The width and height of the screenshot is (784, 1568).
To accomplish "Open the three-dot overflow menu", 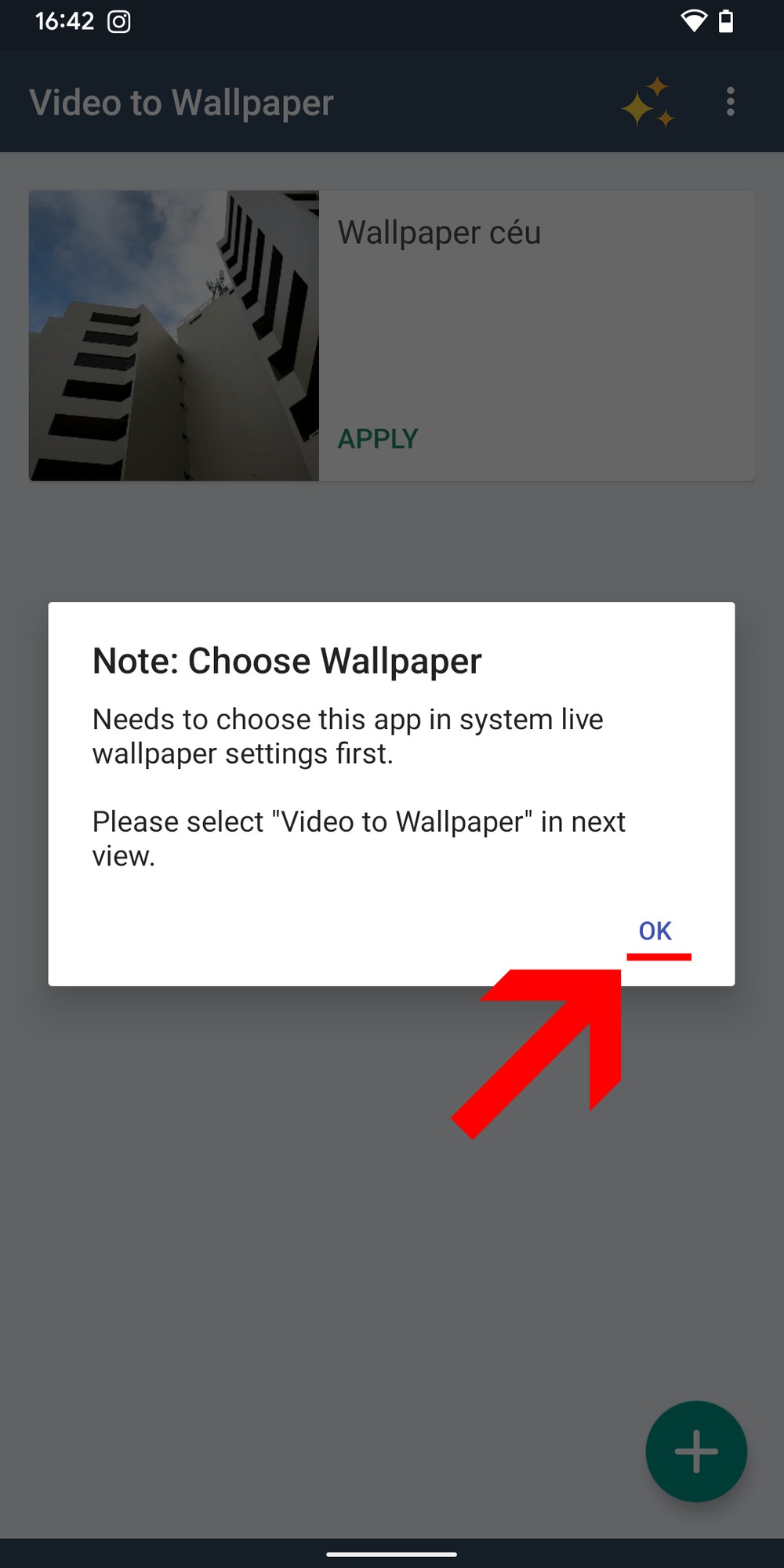I will (730, 102).
